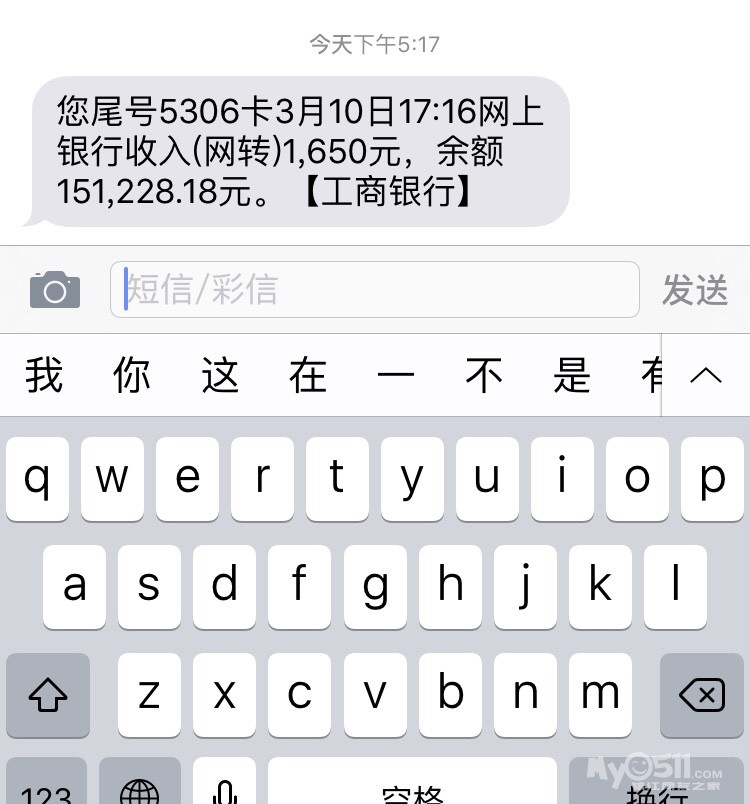
Task: Tap the 发送 send button
Action: [694, 290]
